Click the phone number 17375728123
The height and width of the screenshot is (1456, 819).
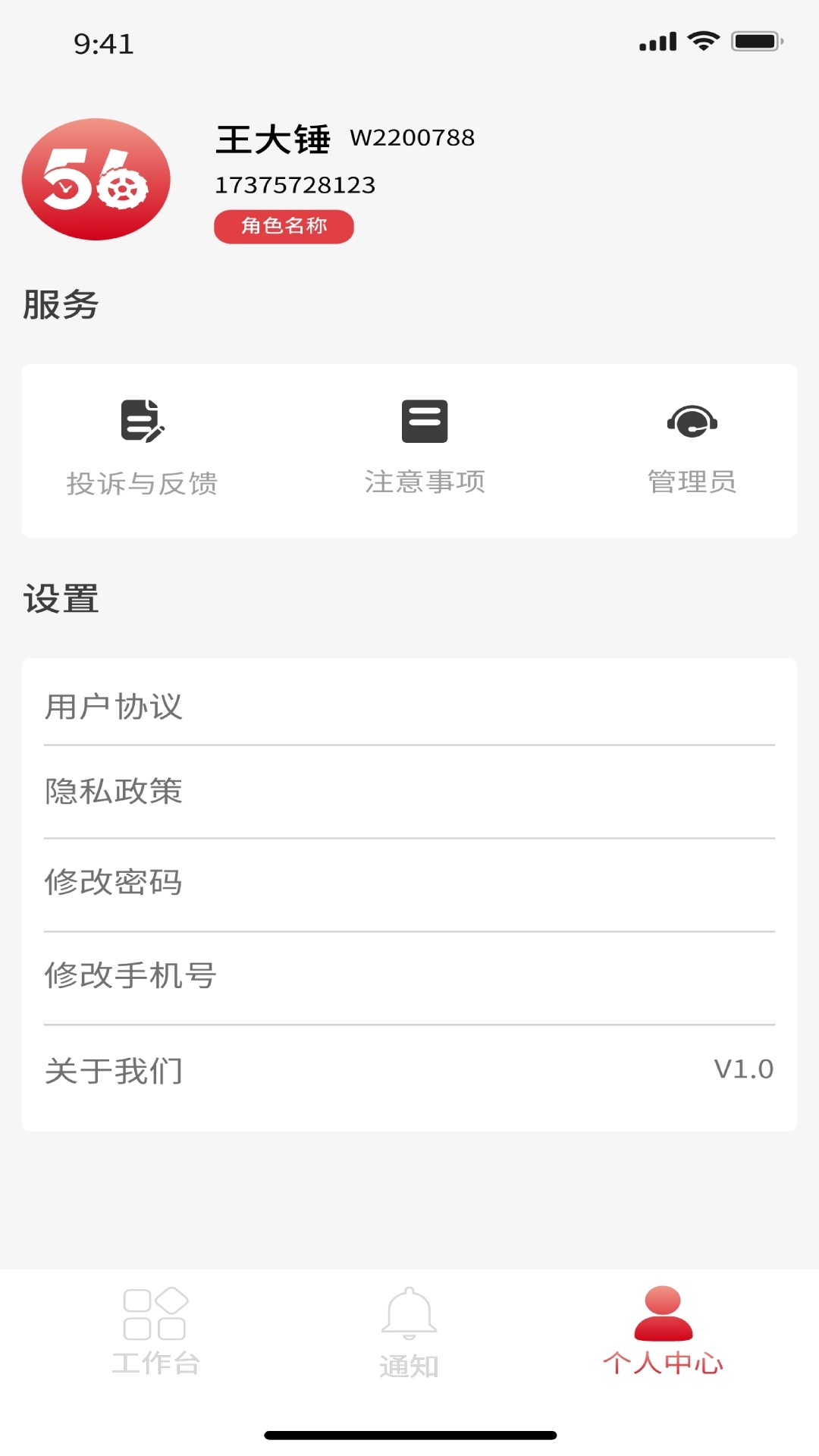pos(295,184)
